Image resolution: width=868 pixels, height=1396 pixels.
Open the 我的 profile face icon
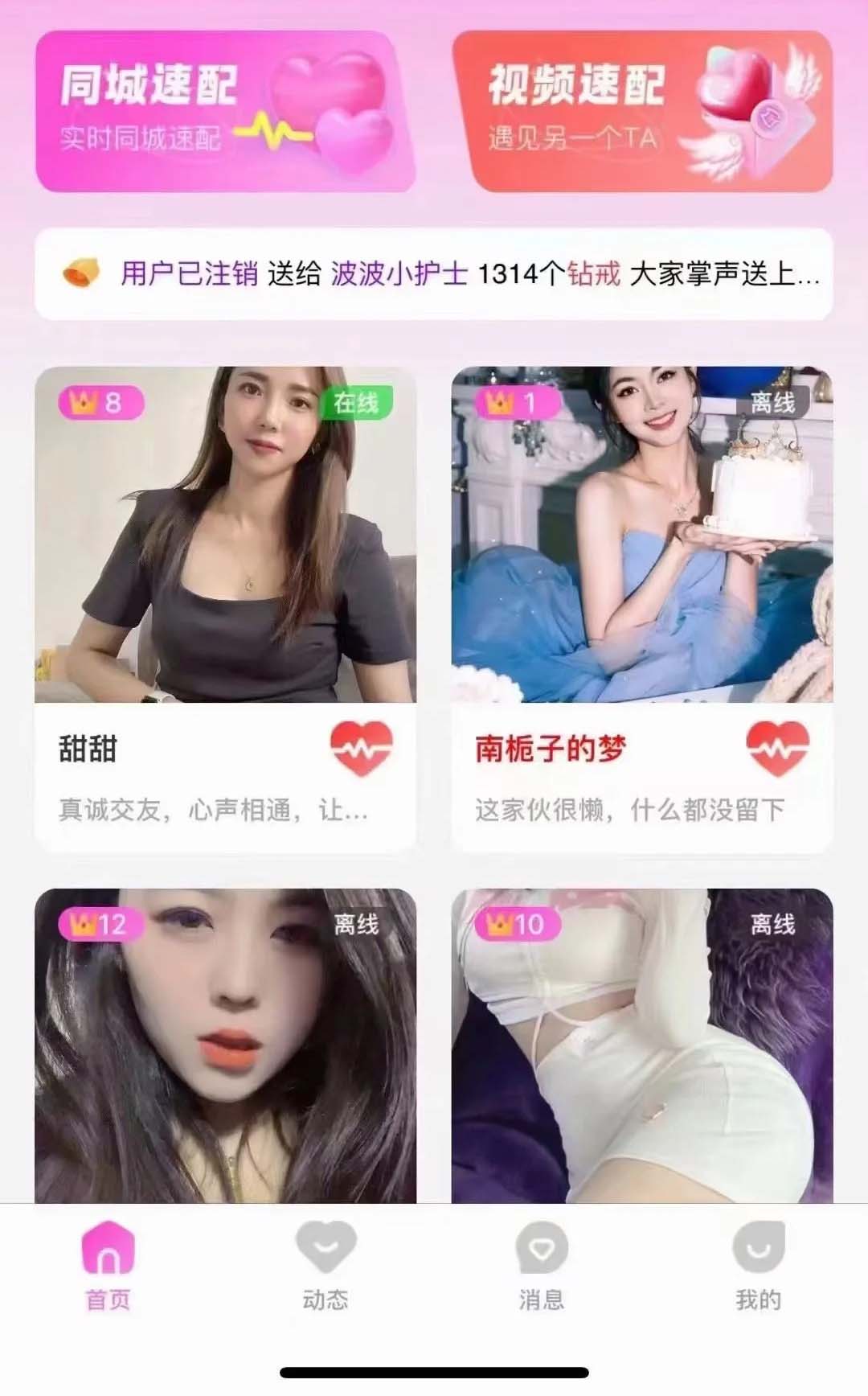point(757,1248)
